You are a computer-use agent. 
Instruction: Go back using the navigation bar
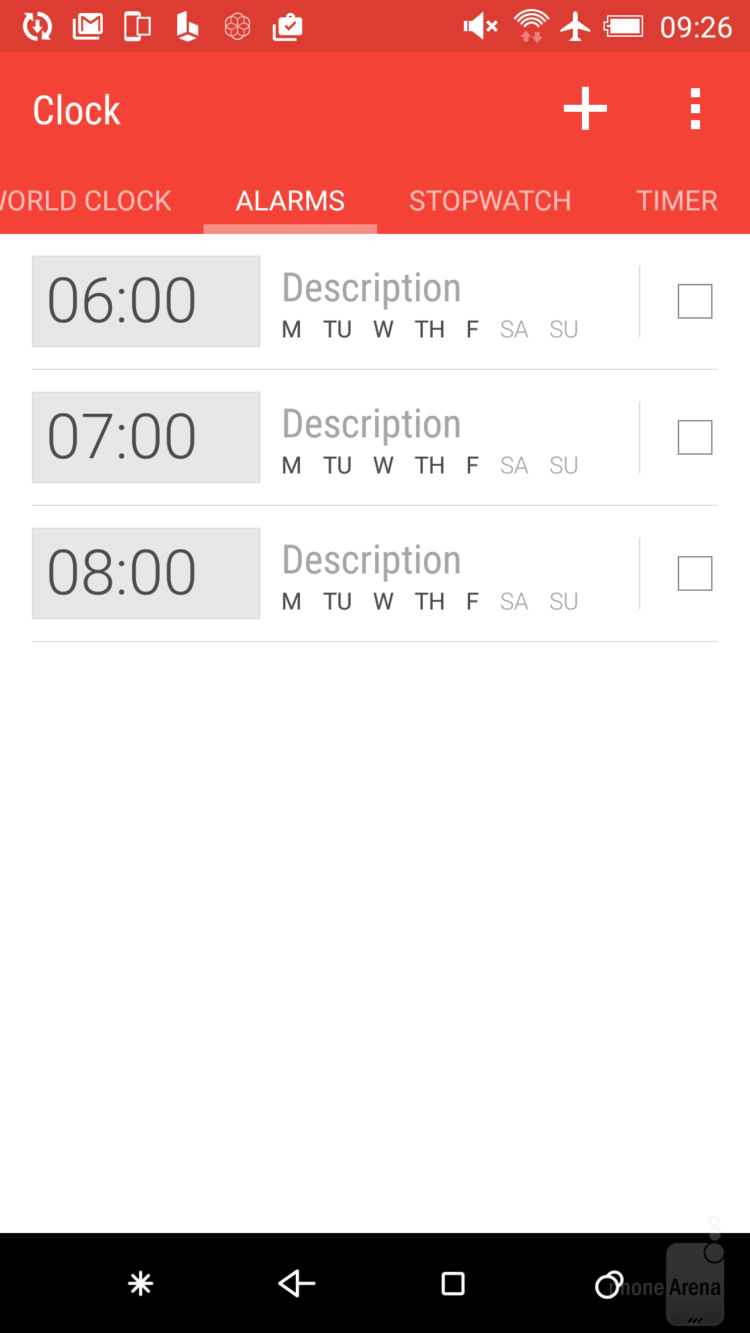297,1283
